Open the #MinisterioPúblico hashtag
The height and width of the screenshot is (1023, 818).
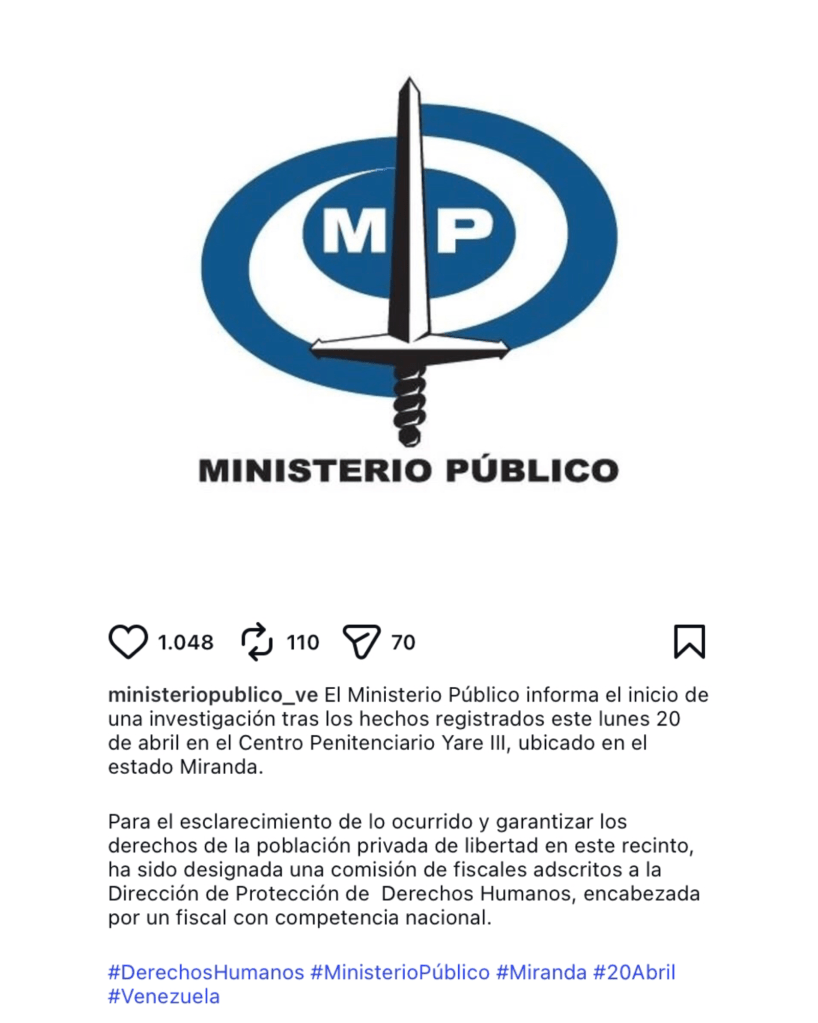pos(400,972)
